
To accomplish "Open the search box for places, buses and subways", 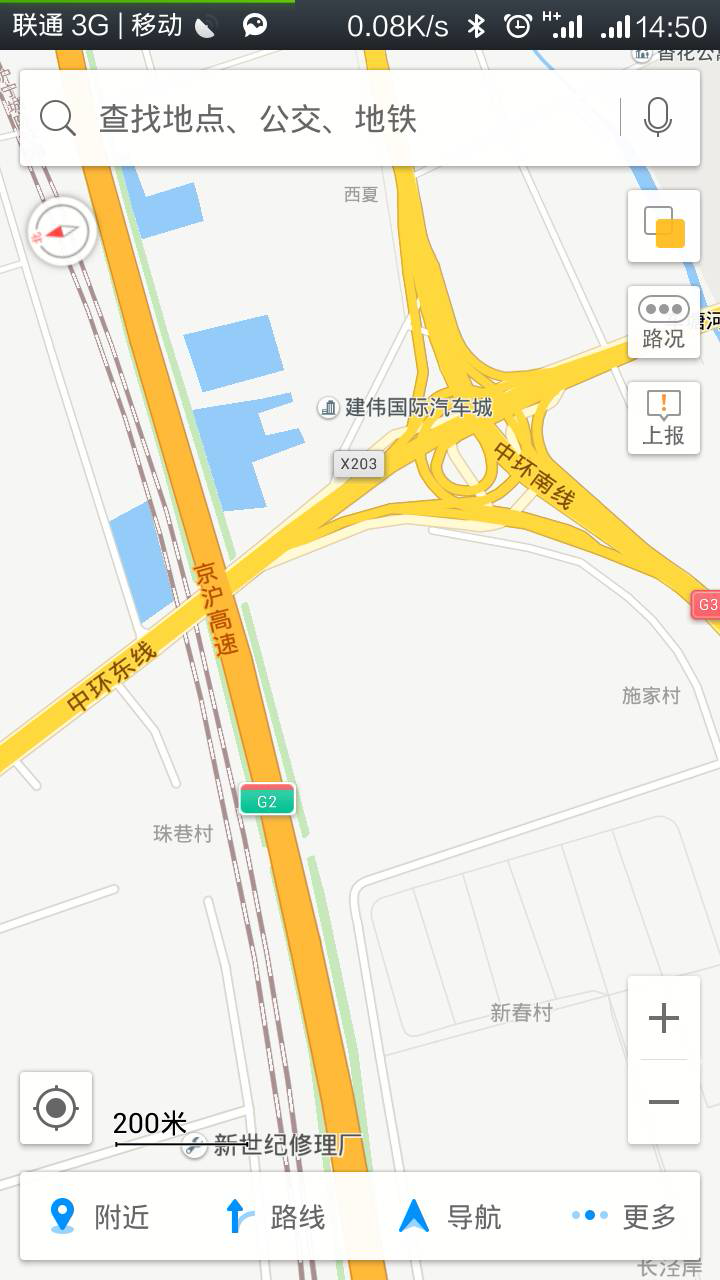I will click(320, 118).
